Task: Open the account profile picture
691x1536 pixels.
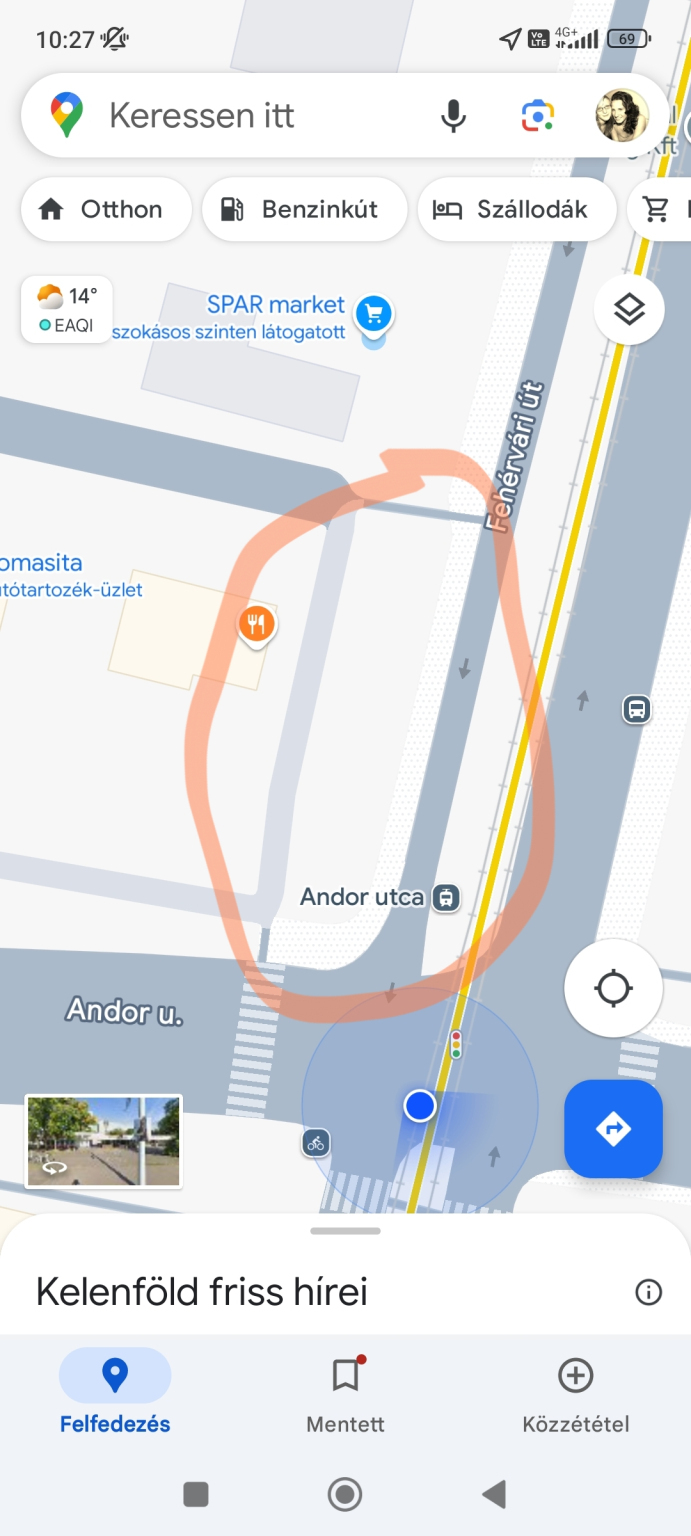Action: pyautogui.click(x=621, y=116)
